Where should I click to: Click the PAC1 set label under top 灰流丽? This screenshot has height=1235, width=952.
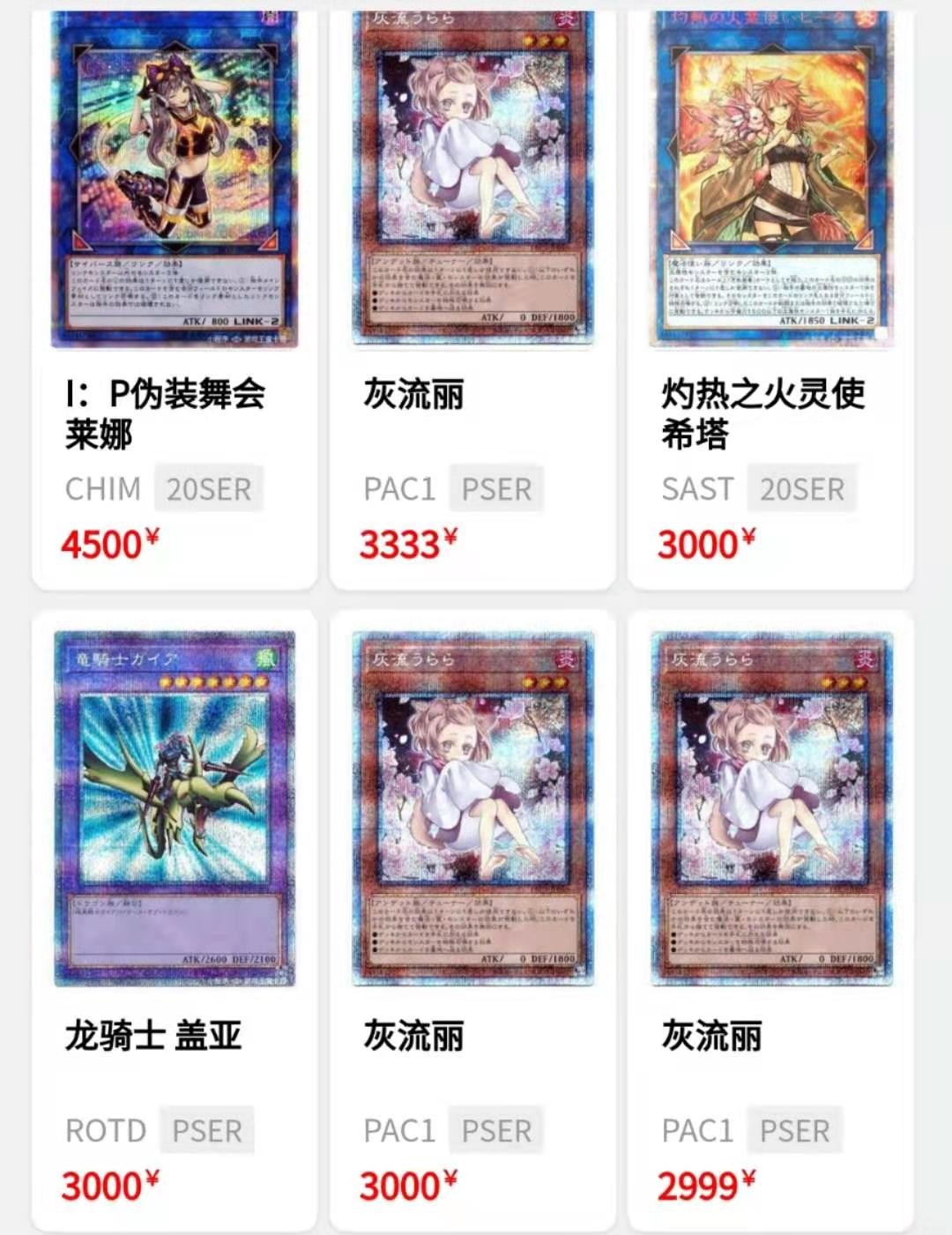coord(399,488)
